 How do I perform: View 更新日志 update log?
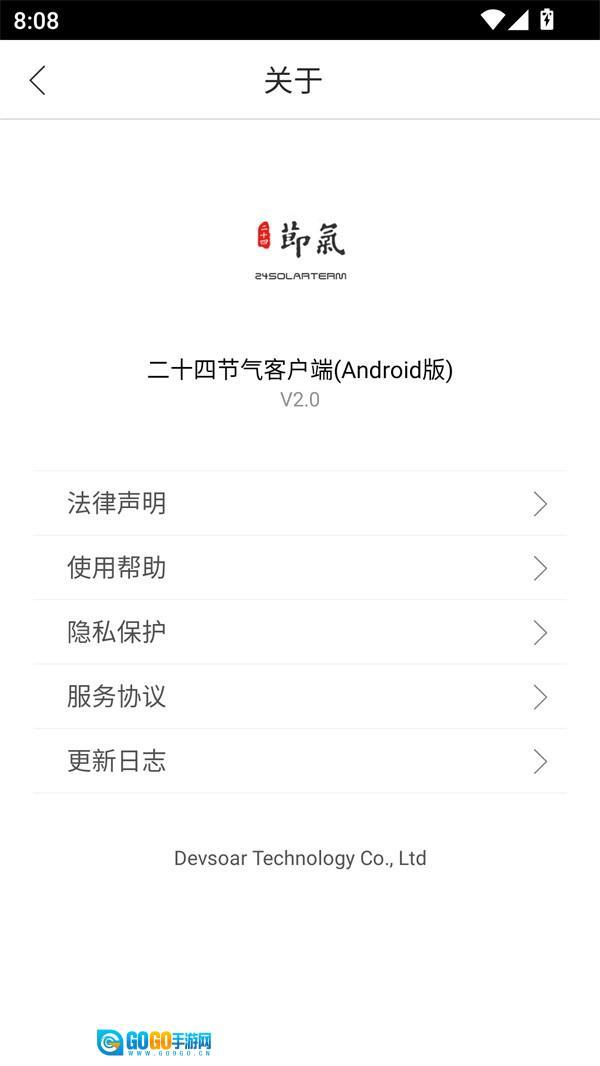[300, 761]
